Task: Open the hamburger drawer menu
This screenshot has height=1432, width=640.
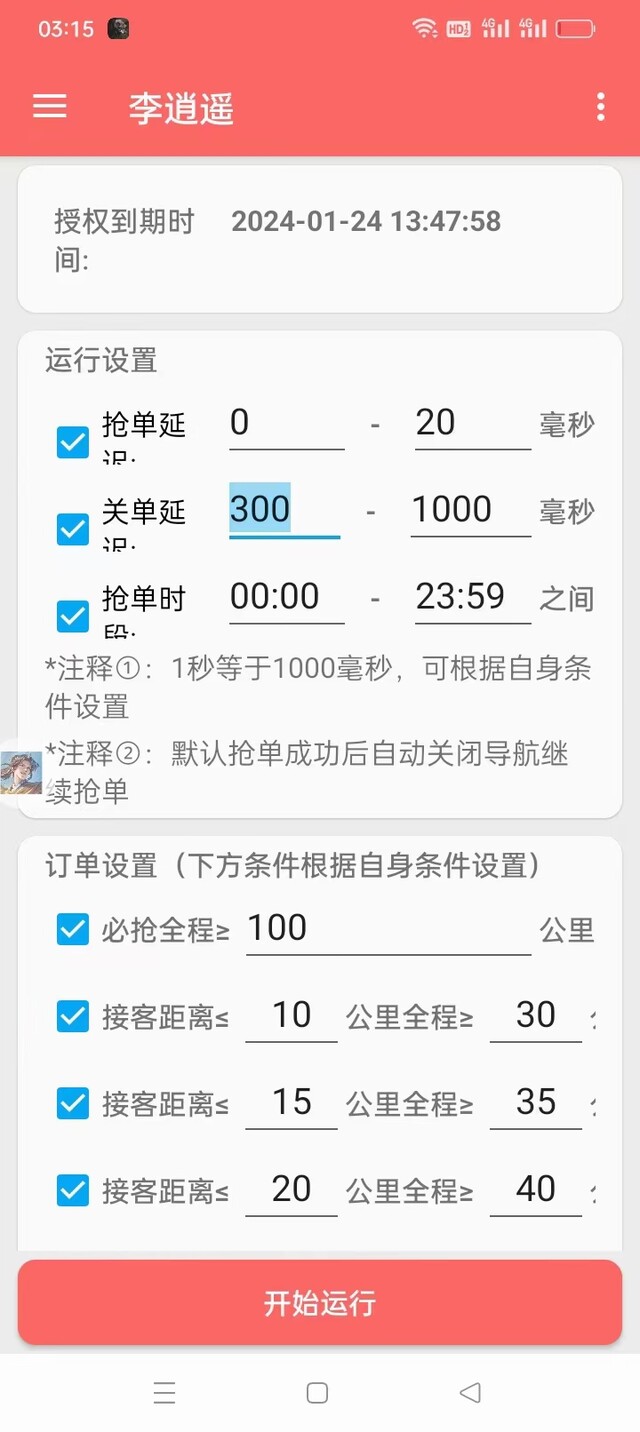Action: 50,107
